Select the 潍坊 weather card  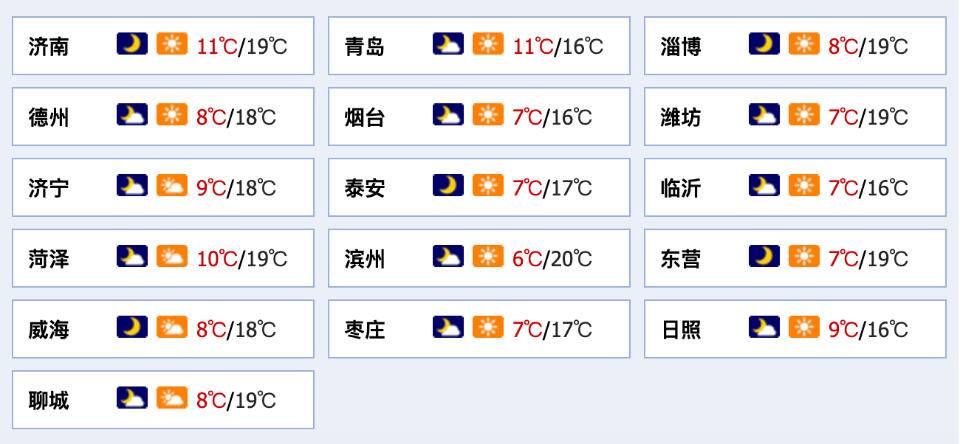tap(795, 117)
